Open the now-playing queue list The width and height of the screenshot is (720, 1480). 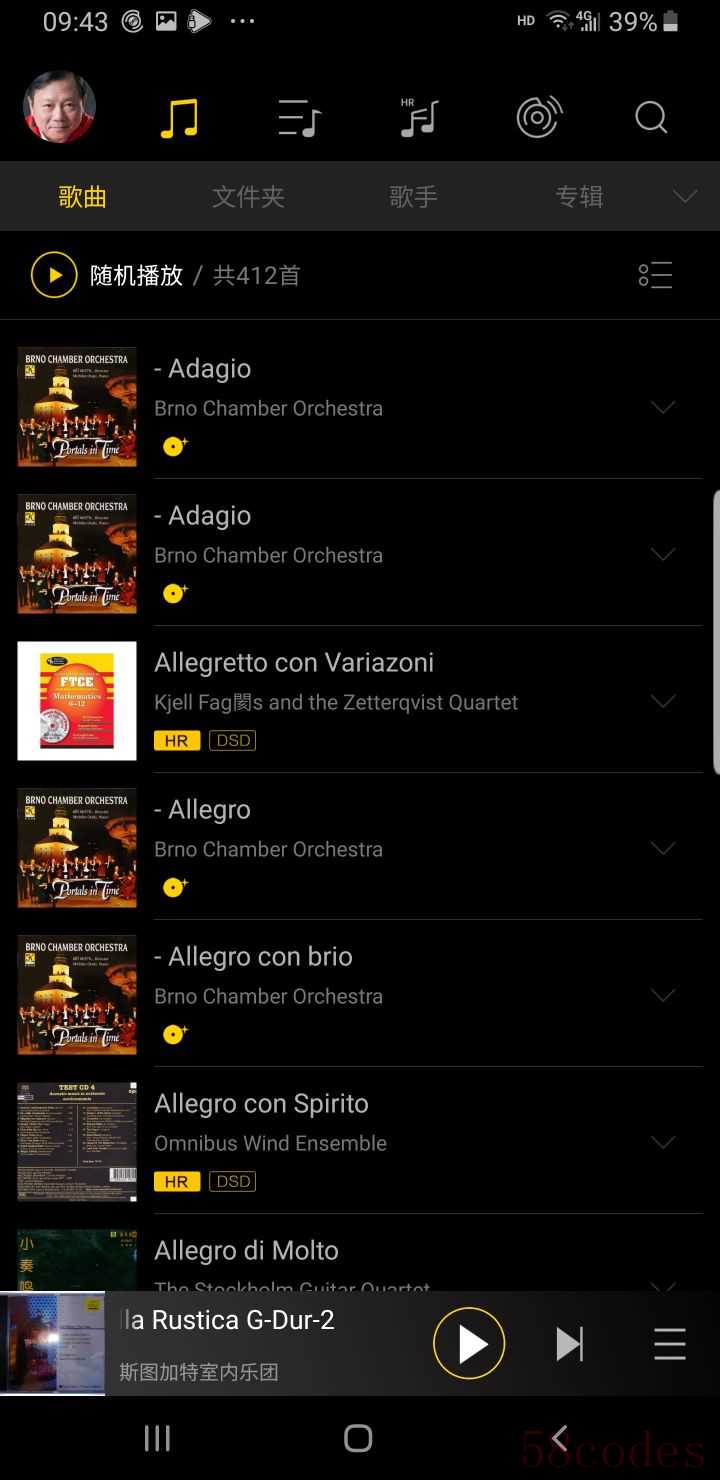(x=670, y=1344)
